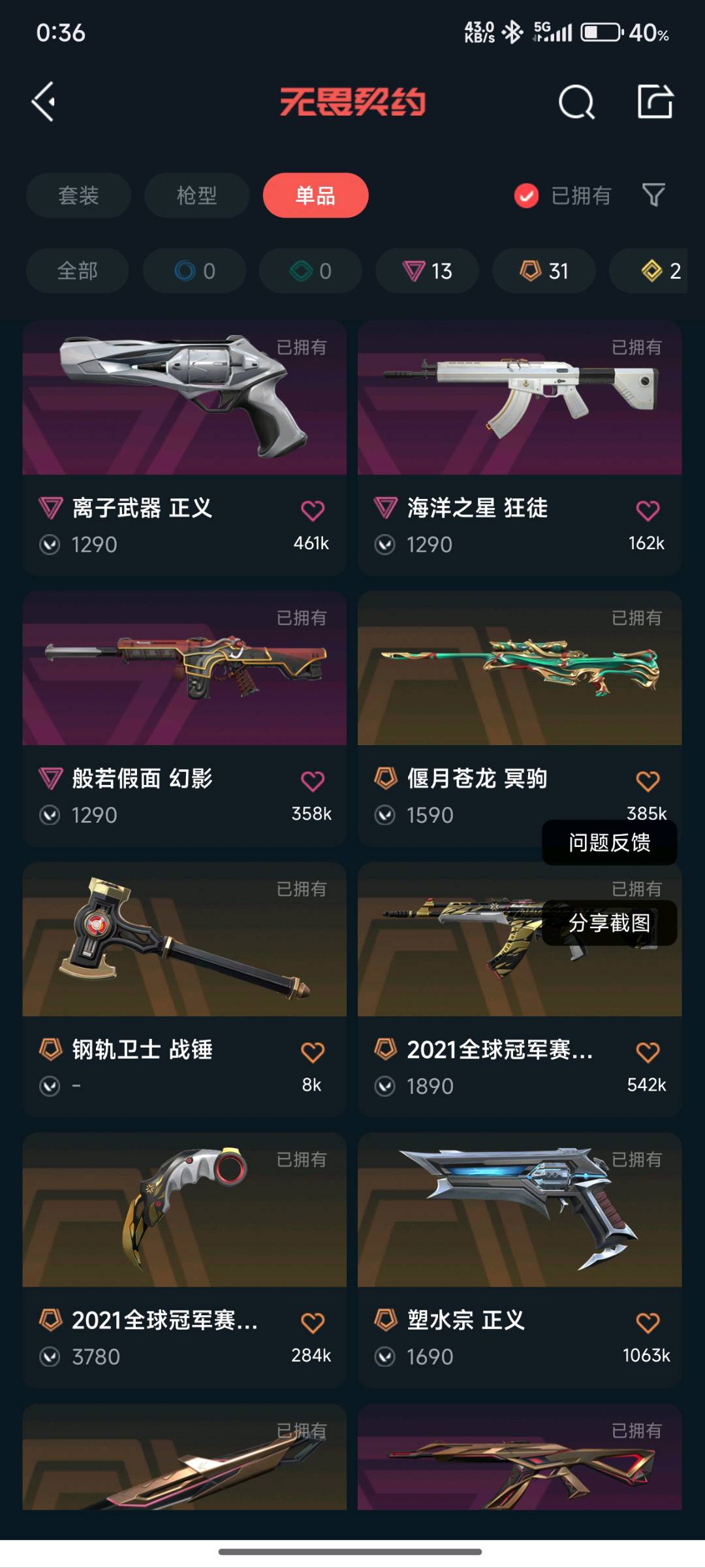The height and width of the screenshot is (1568, 705).
Task: Switch to the 枪型 tab
Action: pos(196,195)
